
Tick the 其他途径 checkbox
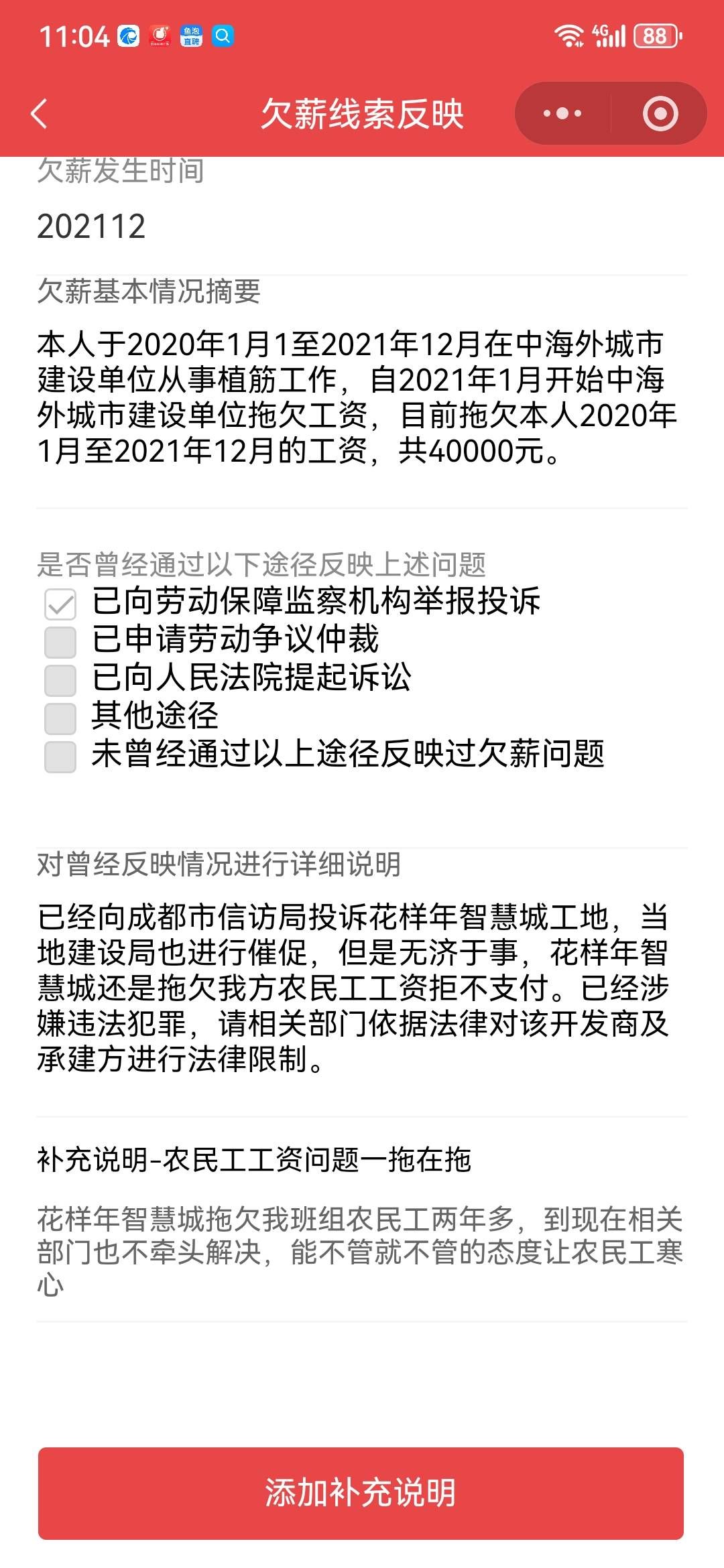pos(60,718)
